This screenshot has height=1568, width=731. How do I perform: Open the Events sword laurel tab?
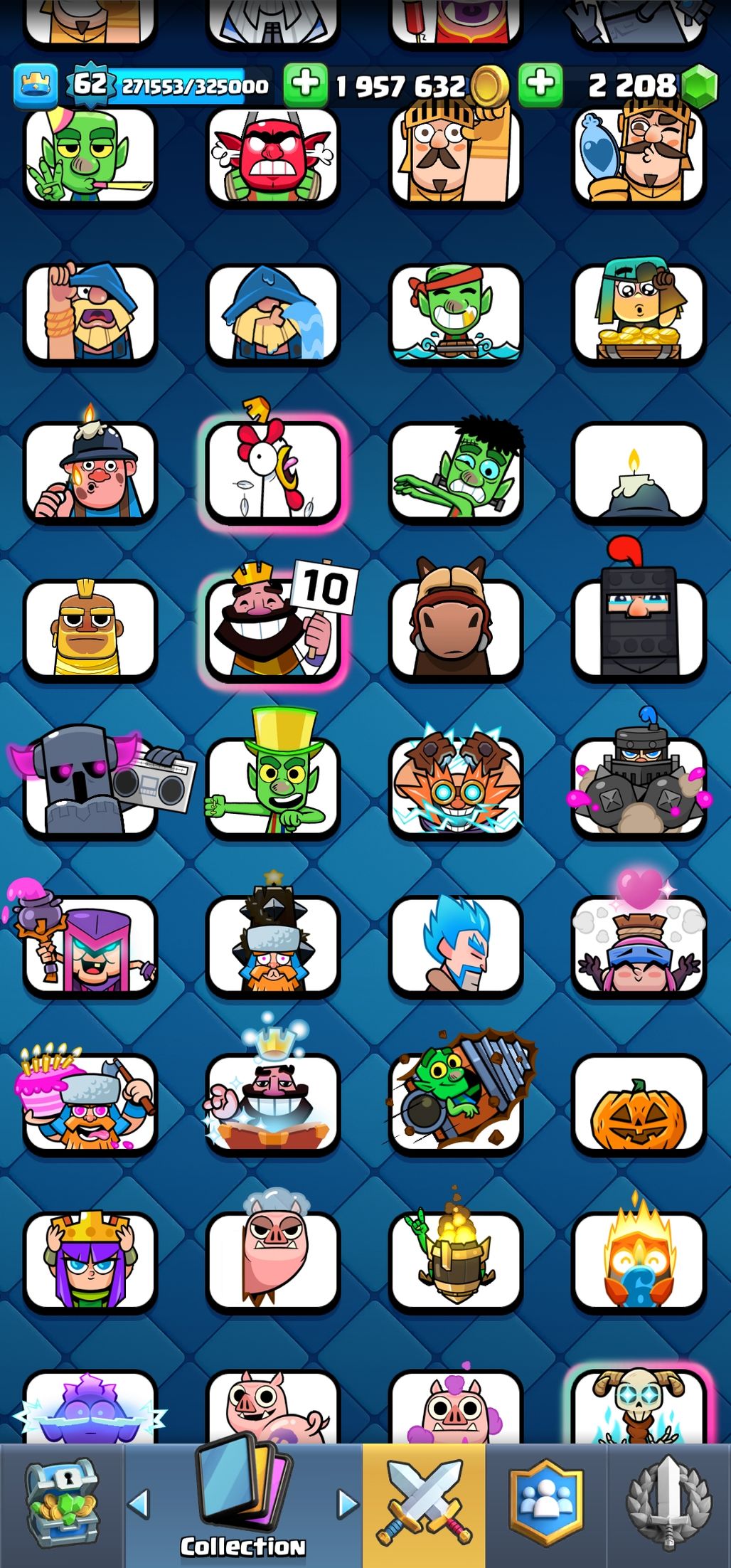668,1505
